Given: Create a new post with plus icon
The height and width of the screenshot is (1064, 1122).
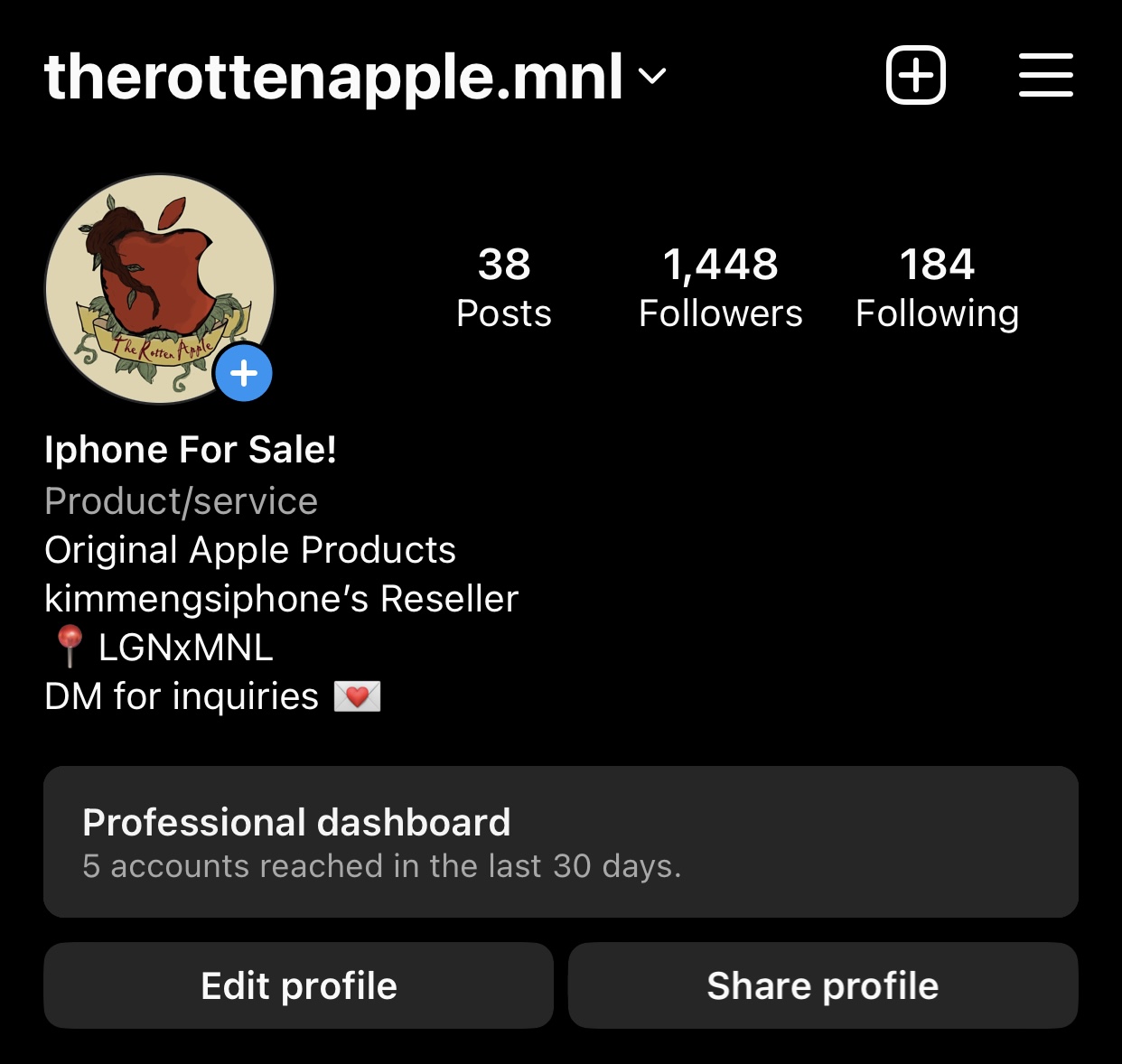Looking at the screenshot, I should point(915,75).
